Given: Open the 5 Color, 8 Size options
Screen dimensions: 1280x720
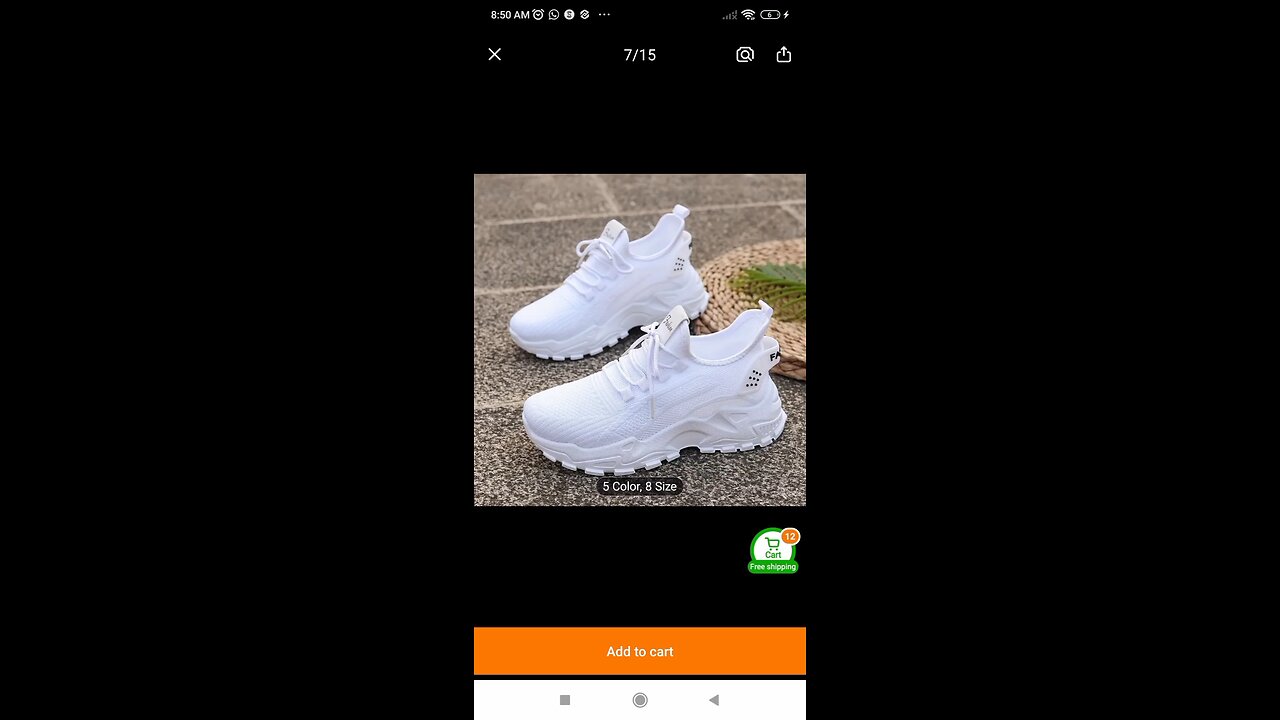Looking at the screenshot, I should click(x=640, y=486).
